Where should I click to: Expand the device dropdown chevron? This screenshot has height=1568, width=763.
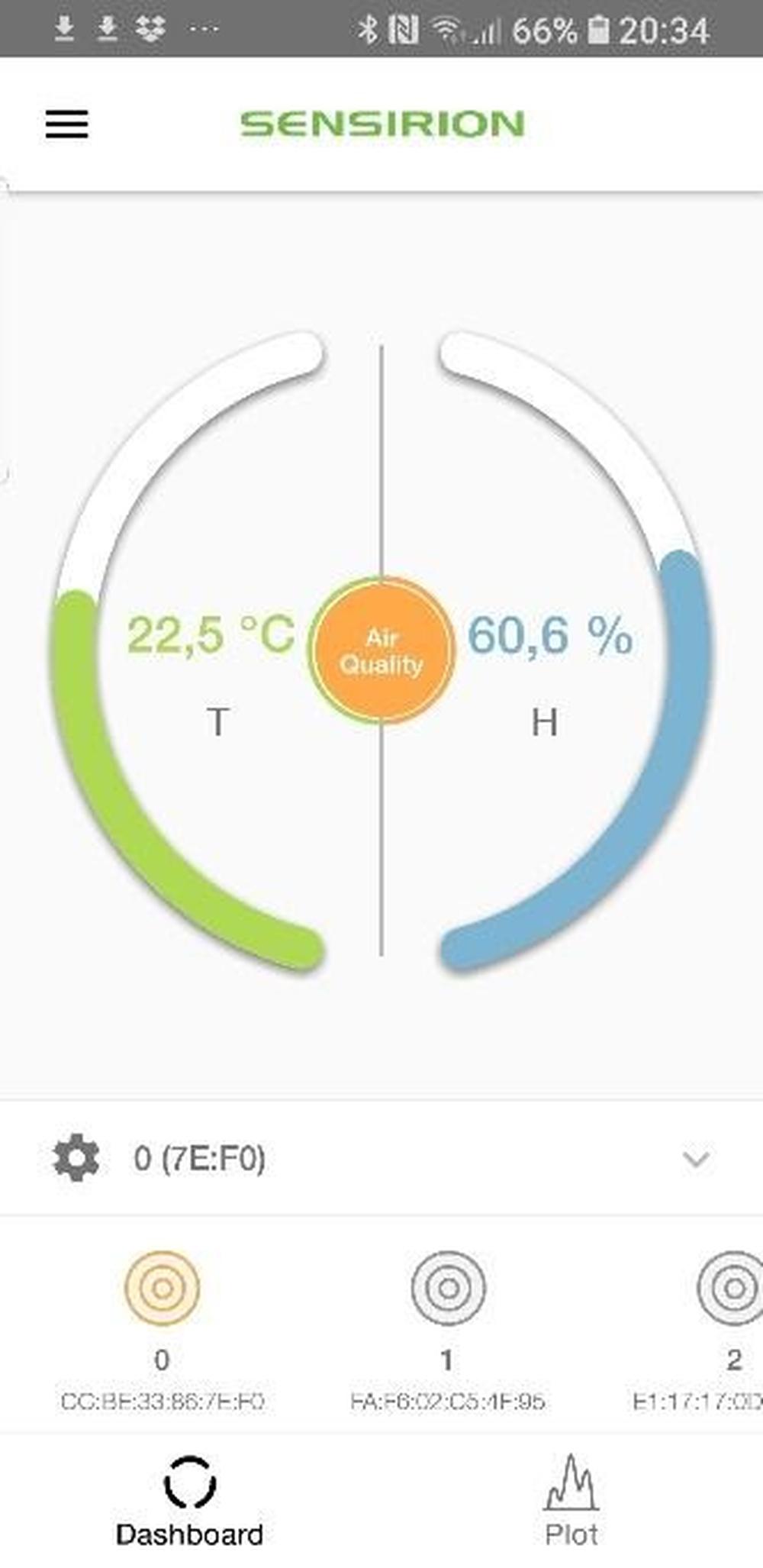(x=696, y=1159)
